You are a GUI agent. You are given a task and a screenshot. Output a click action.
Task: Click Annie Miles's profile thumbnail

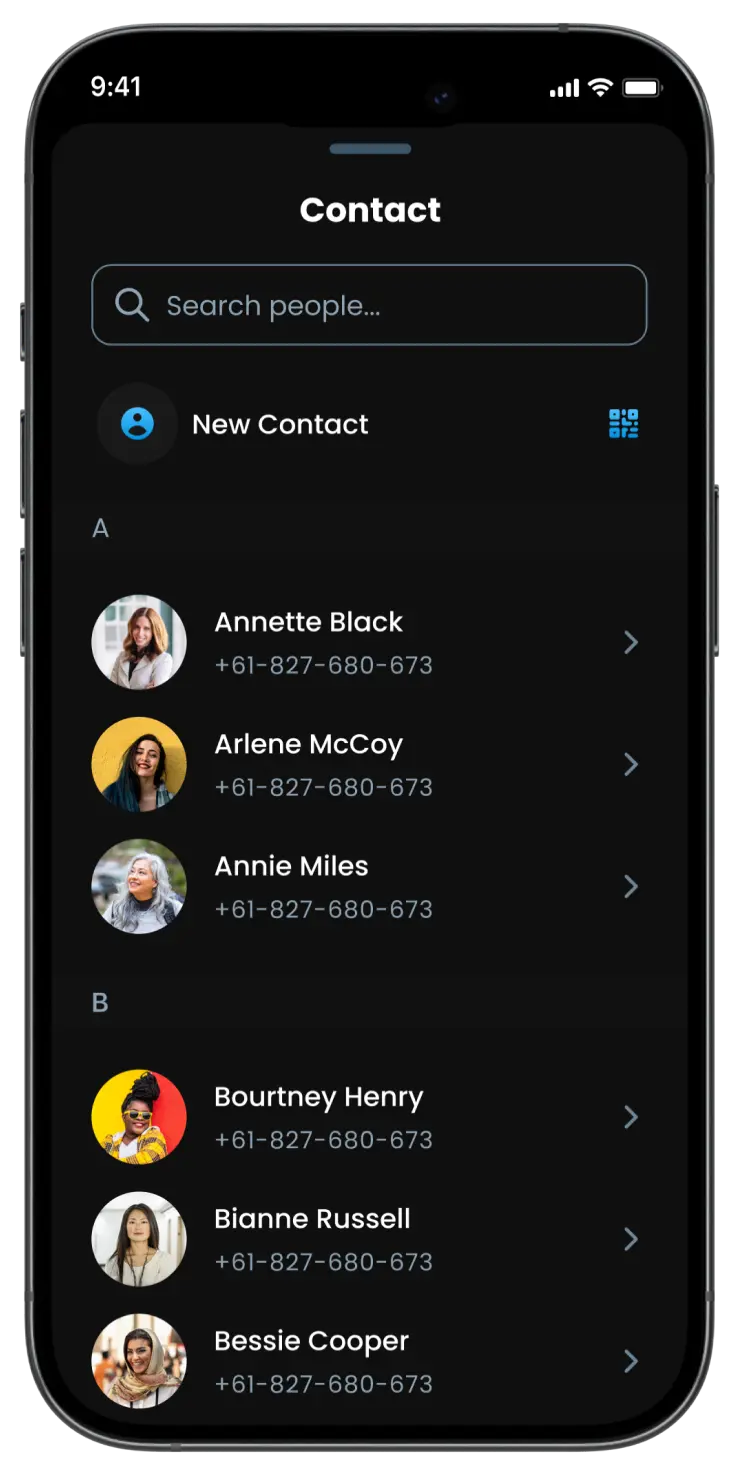(139, 887)
